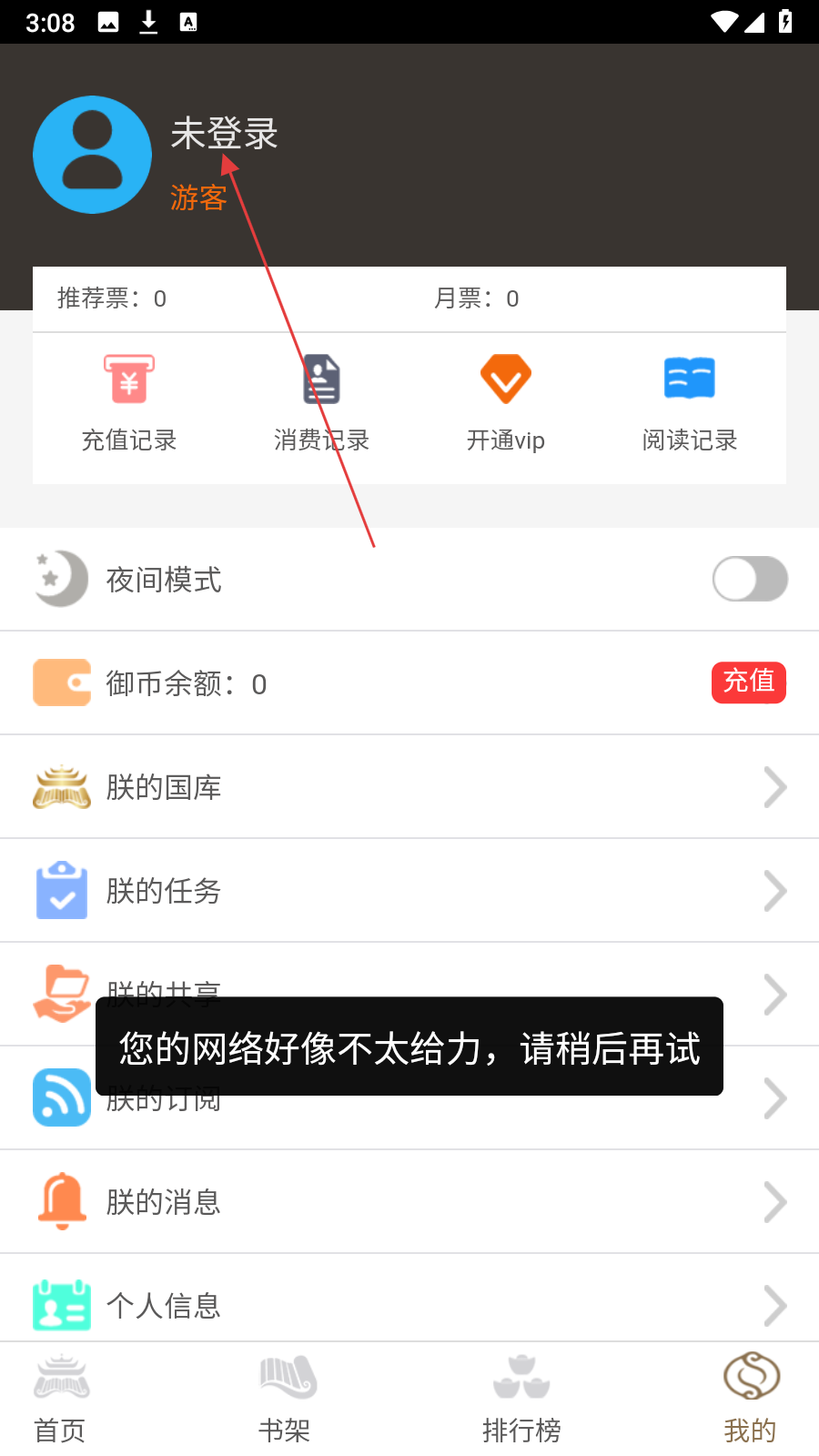Open the profile avatar

[x=92, y=155]
